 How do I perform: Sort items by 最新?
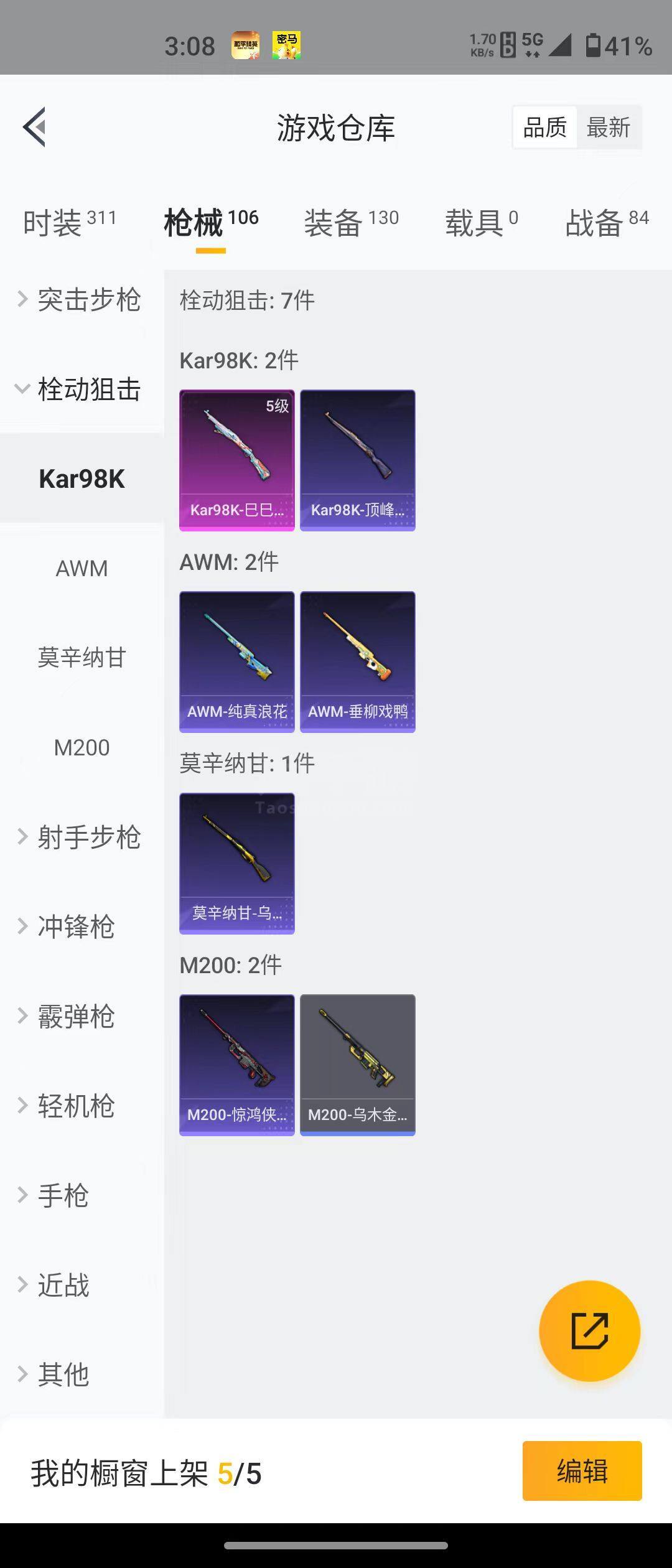click(608, 128)
